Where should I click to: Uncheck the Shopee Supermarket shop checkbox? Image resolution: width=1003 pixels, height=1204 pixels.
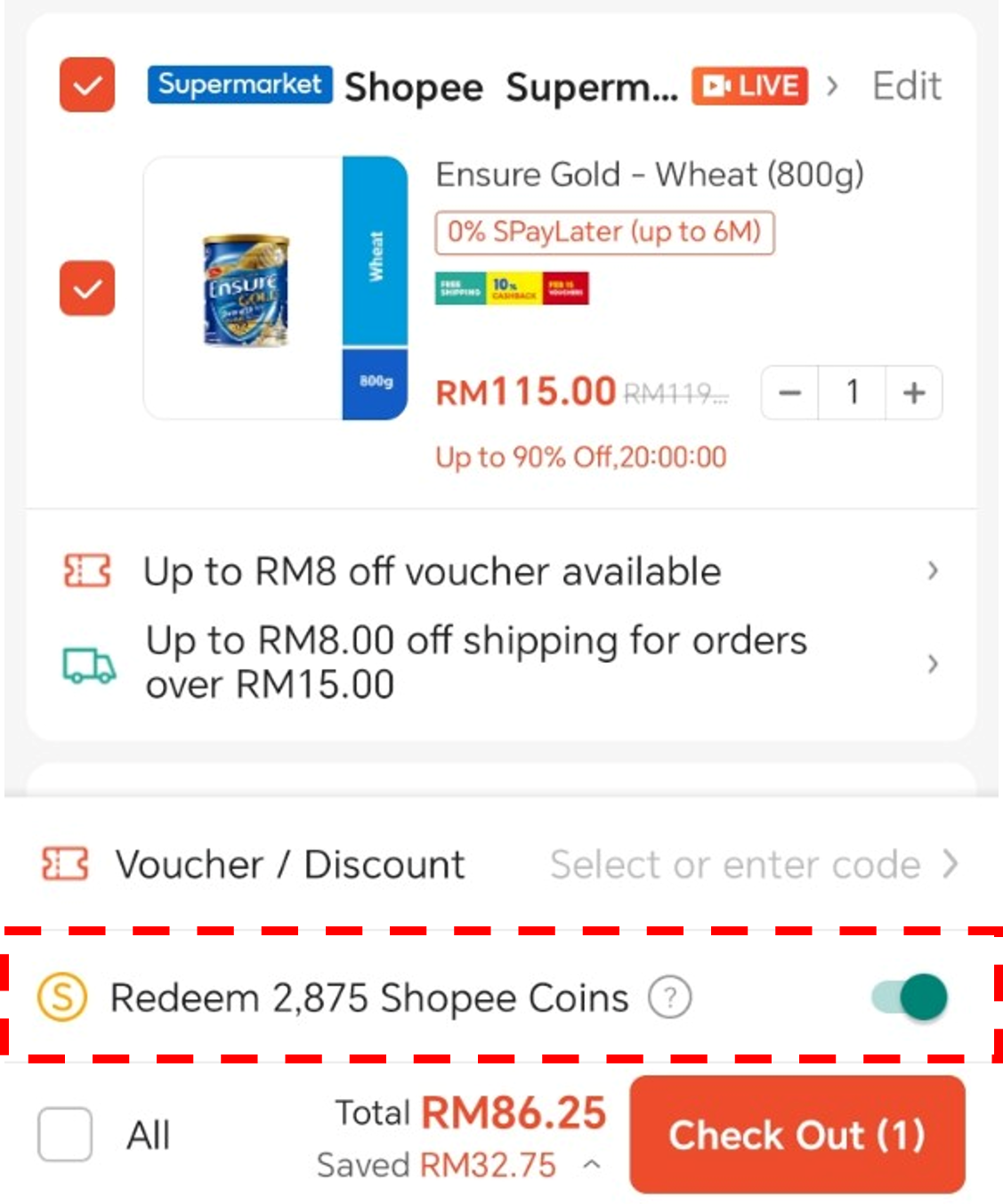85,86
